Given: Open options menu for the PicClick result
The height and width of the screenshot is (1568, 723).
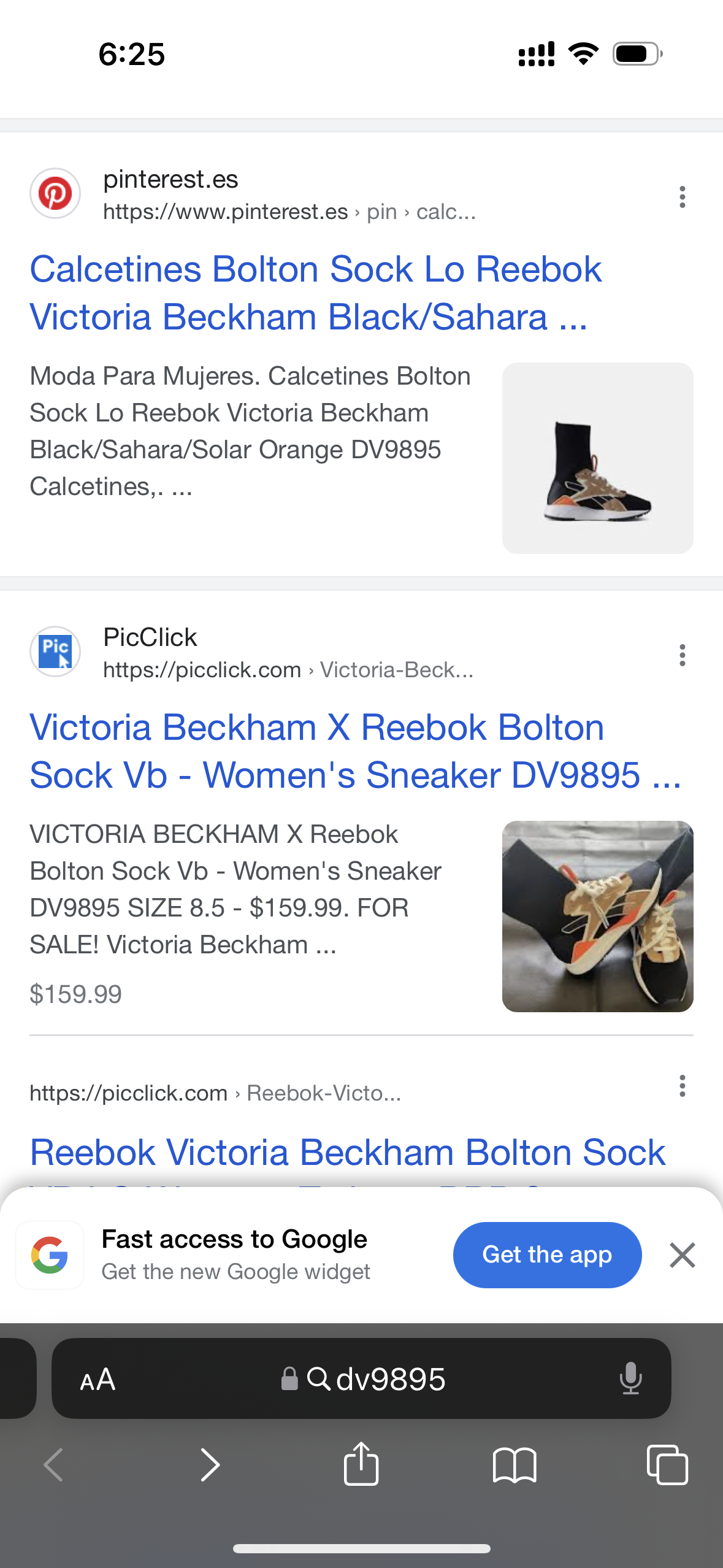Looking at the screenshot, I should coord(682,655).
